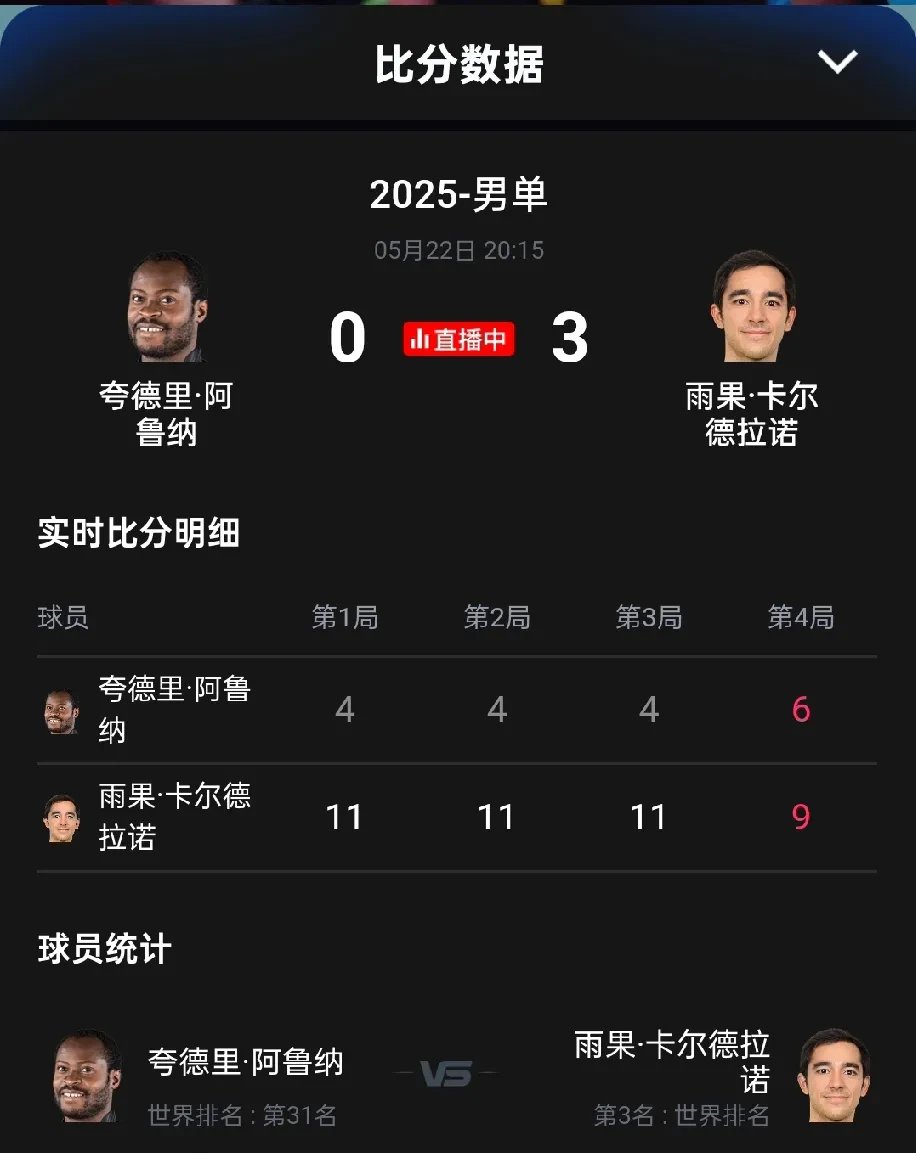Toggle the 直播中 live indicator

point(458,339)
